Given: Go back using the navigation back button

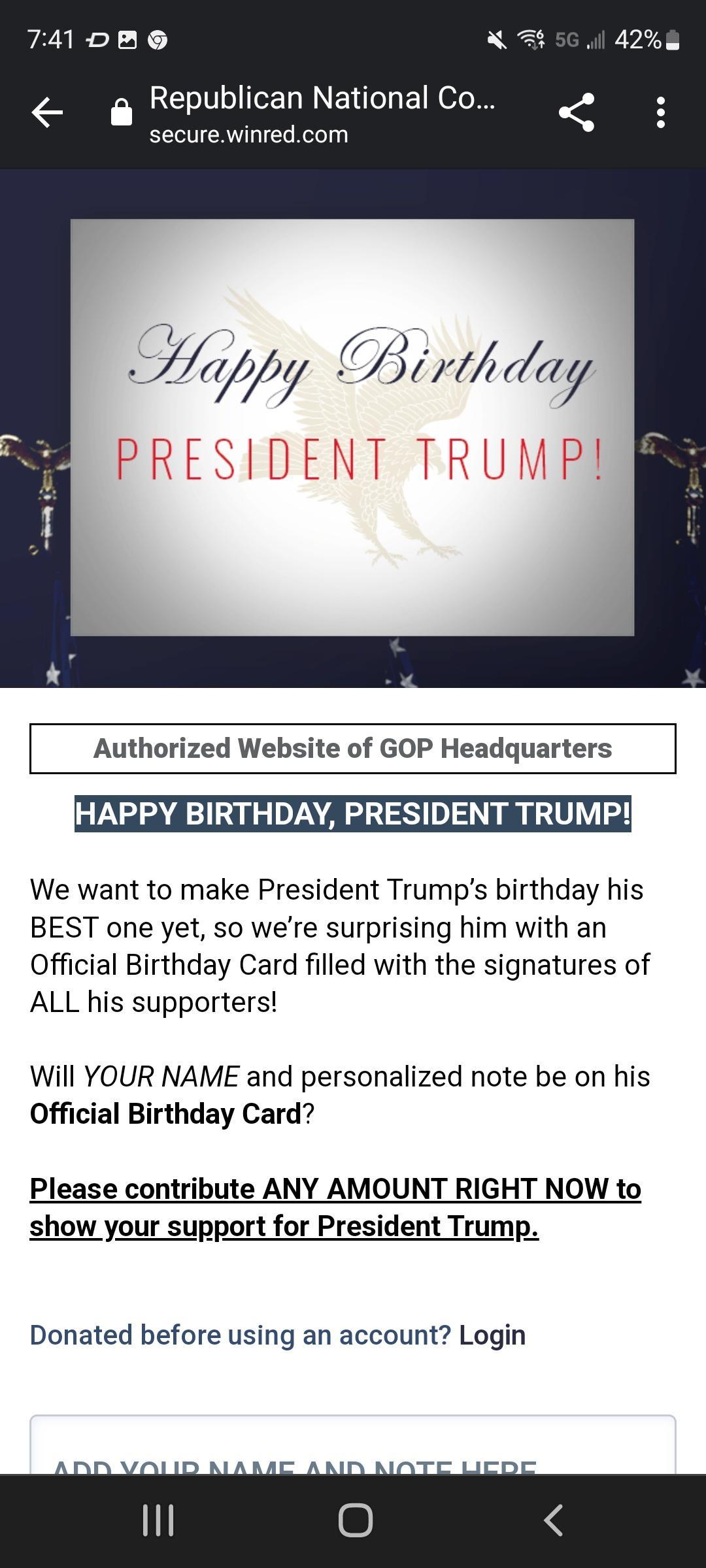Looking at the screenshot, I should pyautogui.click(x=552, y=1519).
